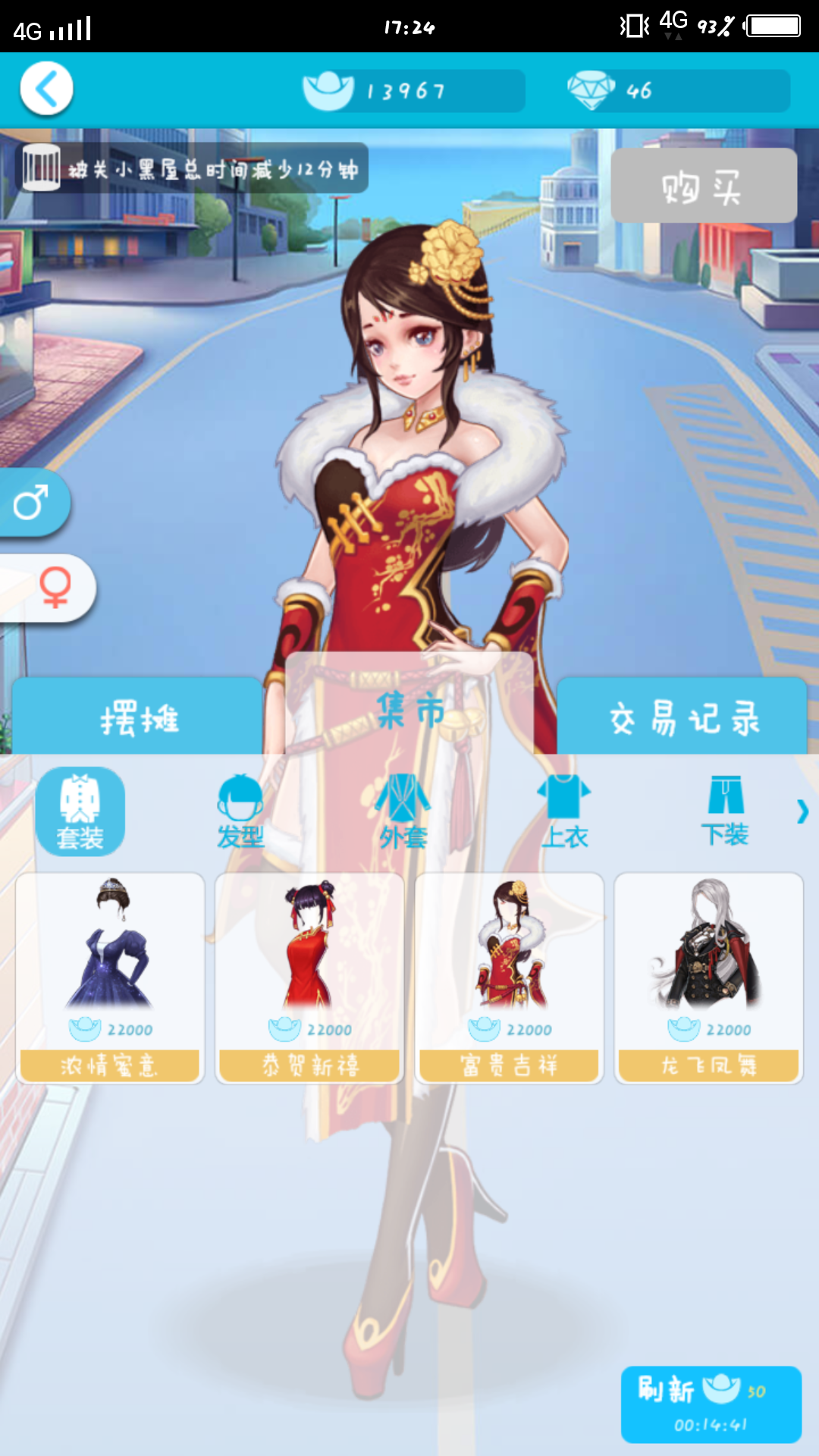Go back using the arrow icon
This screenshot has height=1456, width=819.
pos(46,89)
